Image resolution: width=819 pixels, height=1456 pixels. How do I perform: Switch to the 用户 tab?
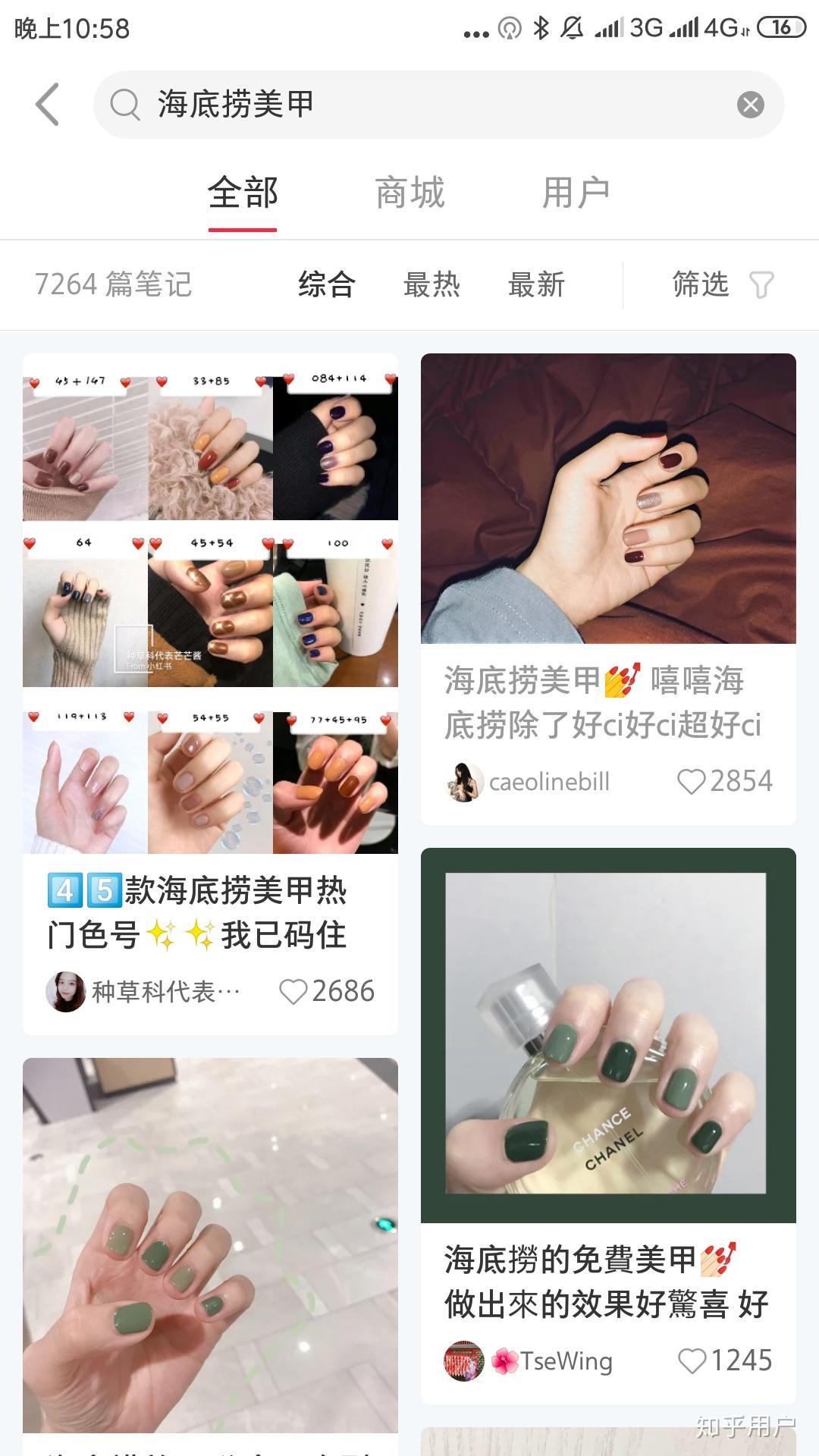(x=576, y=193)
